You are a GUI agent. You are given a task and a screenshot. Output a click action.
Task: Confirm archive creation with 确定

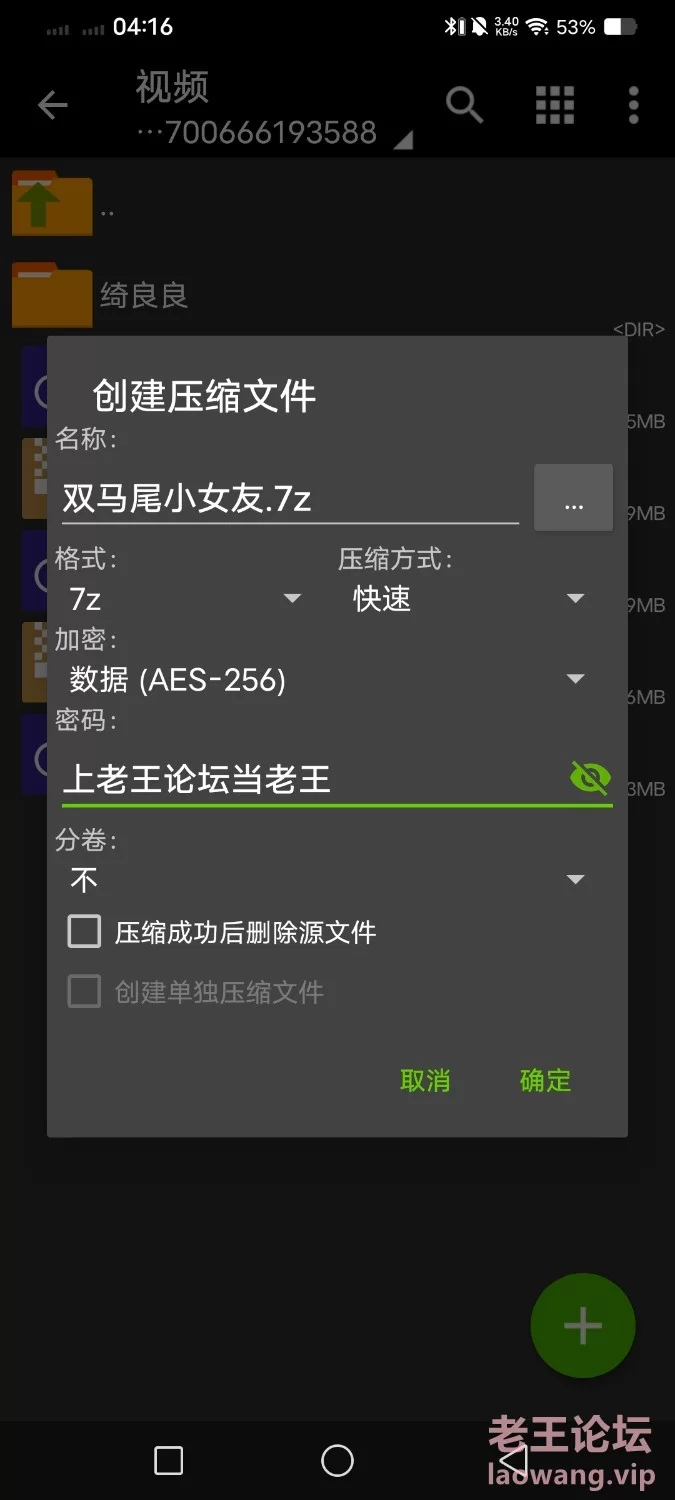pyautogui.click(x=545, y=1080)
